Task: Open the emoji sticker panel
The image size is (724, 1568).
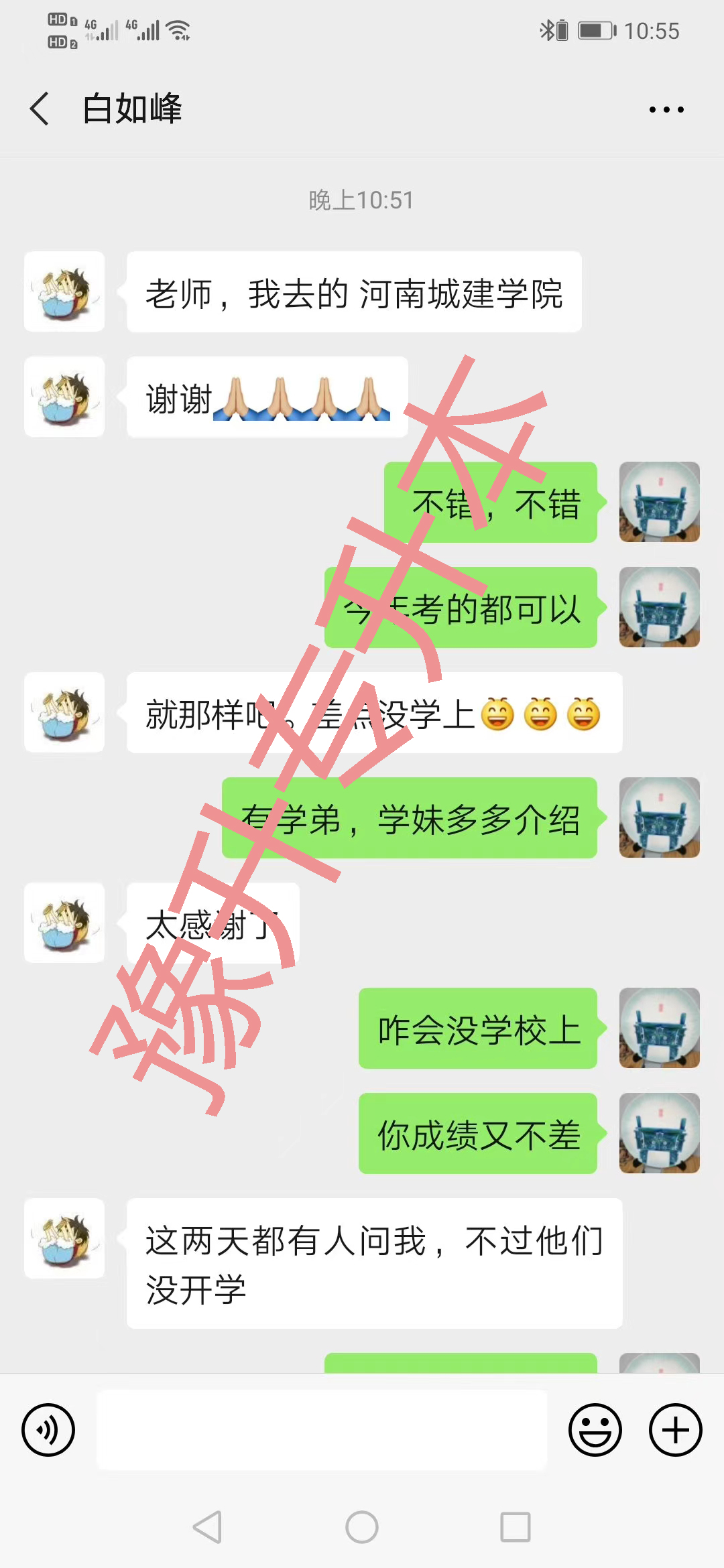Action: tap(595, 1429)
